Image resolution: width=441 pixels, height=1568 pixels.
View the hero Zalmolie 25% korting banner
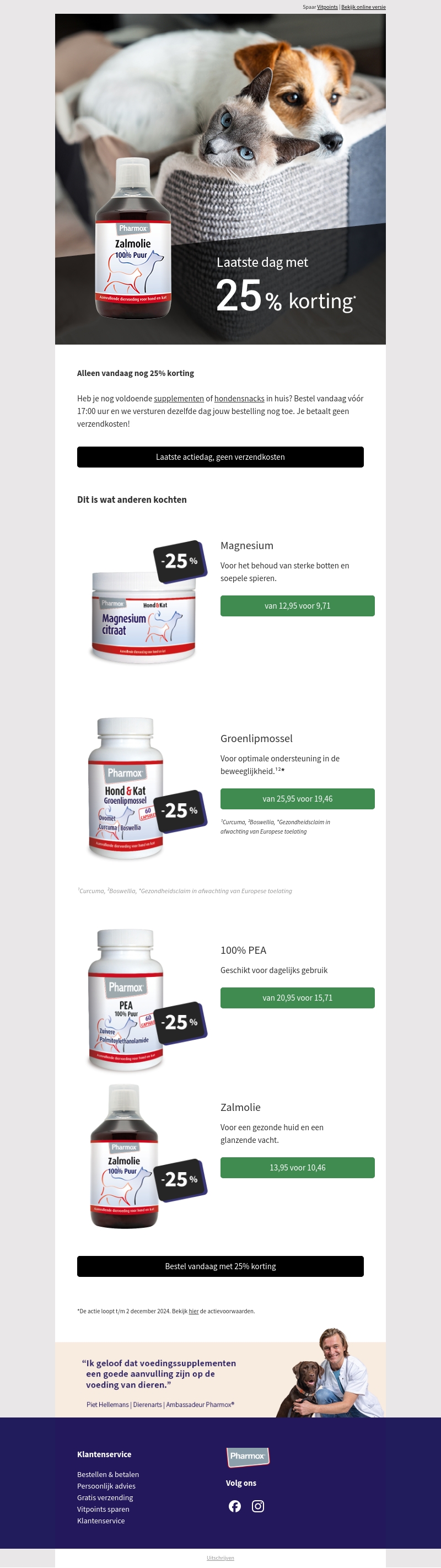(x=220, y=179)
